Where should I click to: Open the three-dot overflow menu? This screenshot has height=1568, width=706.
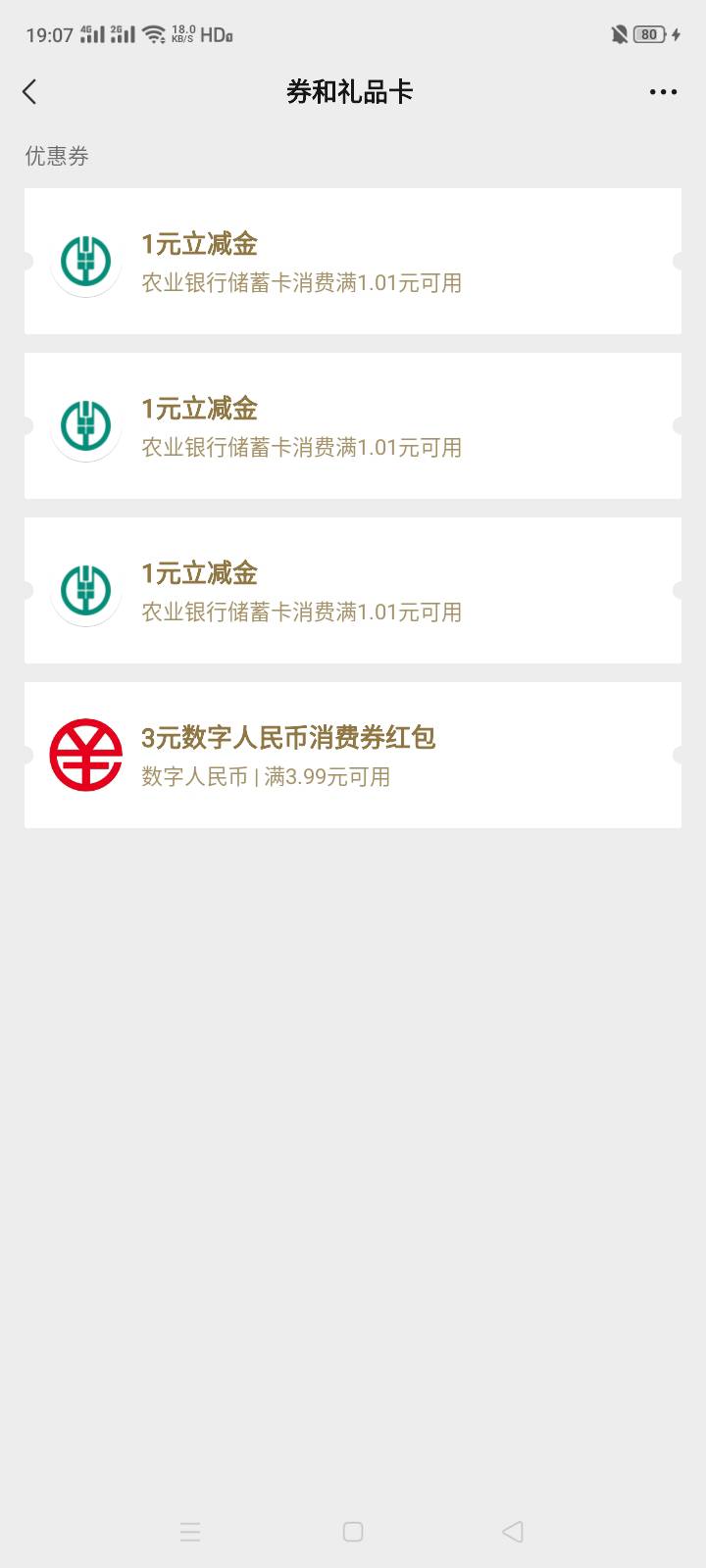click(663, 92)
